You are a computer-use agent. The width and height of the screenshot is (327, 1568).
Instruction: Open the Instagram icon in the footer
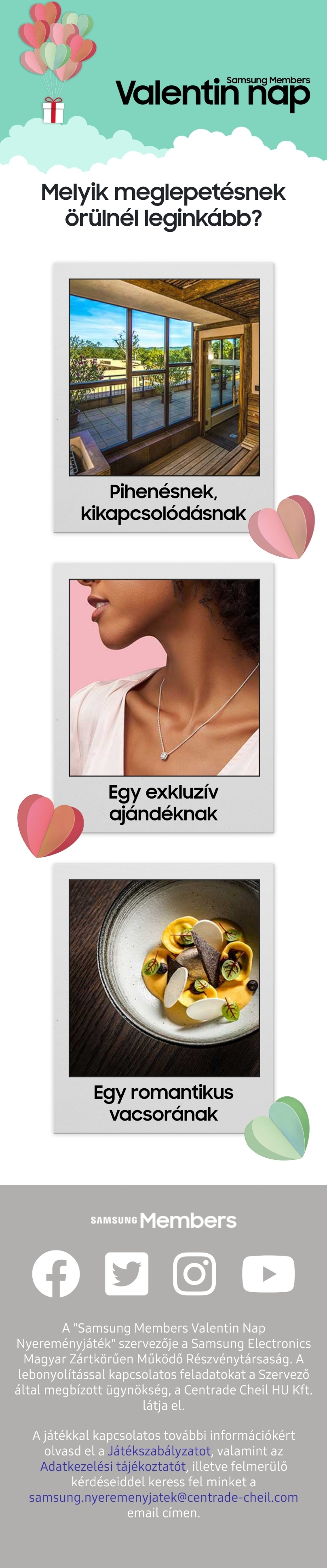click(194, 1274)
